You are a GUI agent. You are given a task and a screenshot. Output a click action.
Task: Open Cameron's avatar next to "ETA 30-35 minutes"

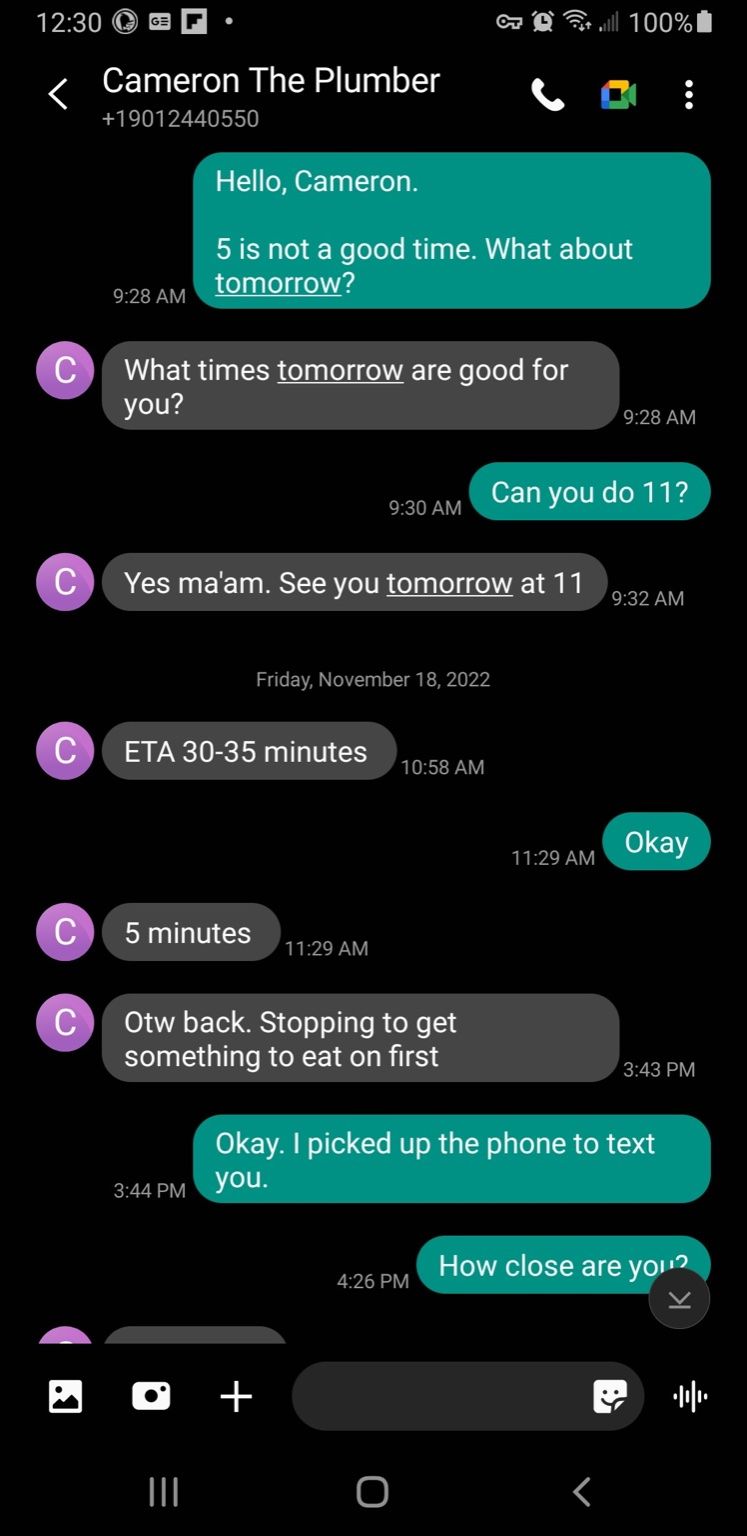point(65,751)
